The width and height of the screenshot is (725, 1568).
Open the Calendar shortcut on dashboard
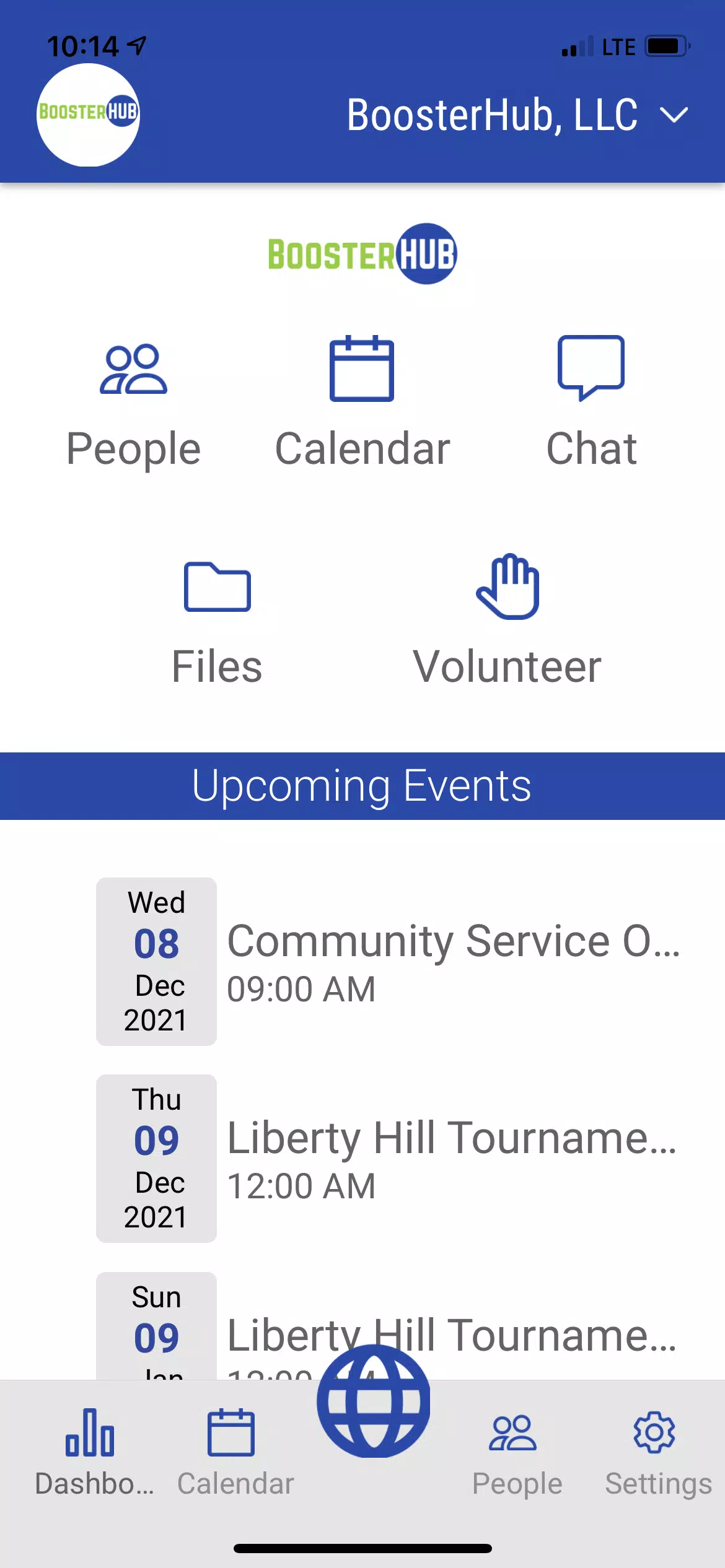(x=362, y=403)
